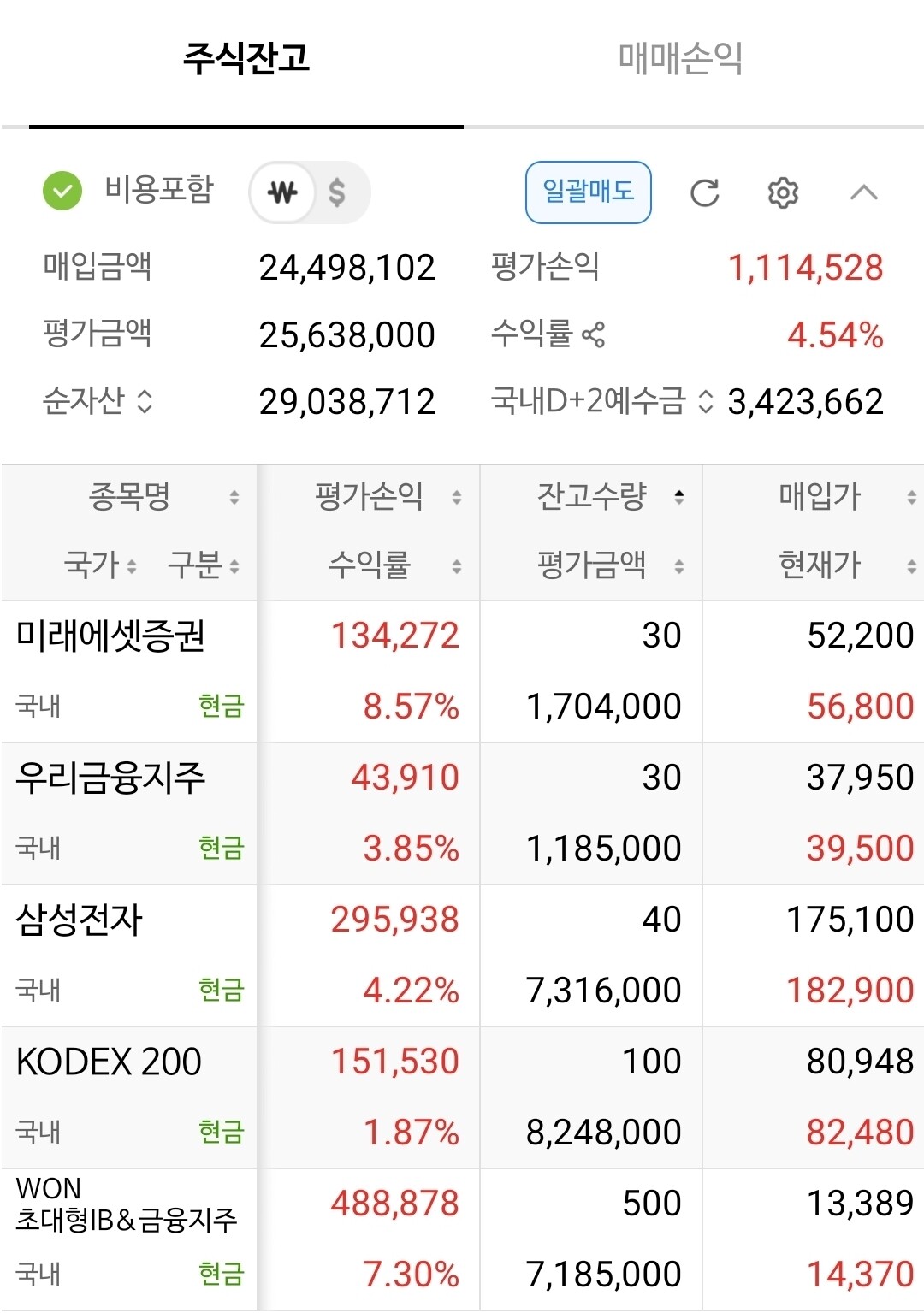This screenshot has width=924, height=1313.
Task: Change the 순자산 display selector
Action: point(145,401)
